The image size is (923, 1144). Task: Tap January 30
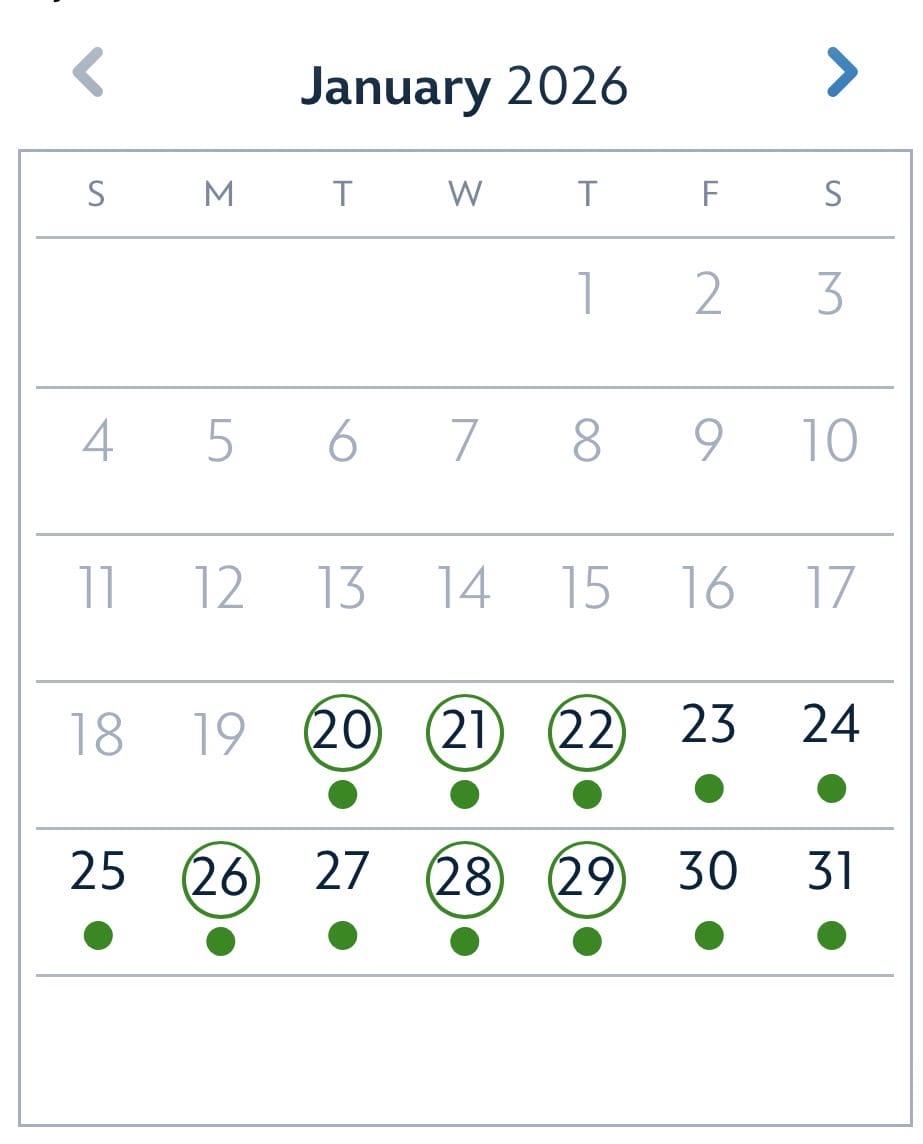(709, 873)
